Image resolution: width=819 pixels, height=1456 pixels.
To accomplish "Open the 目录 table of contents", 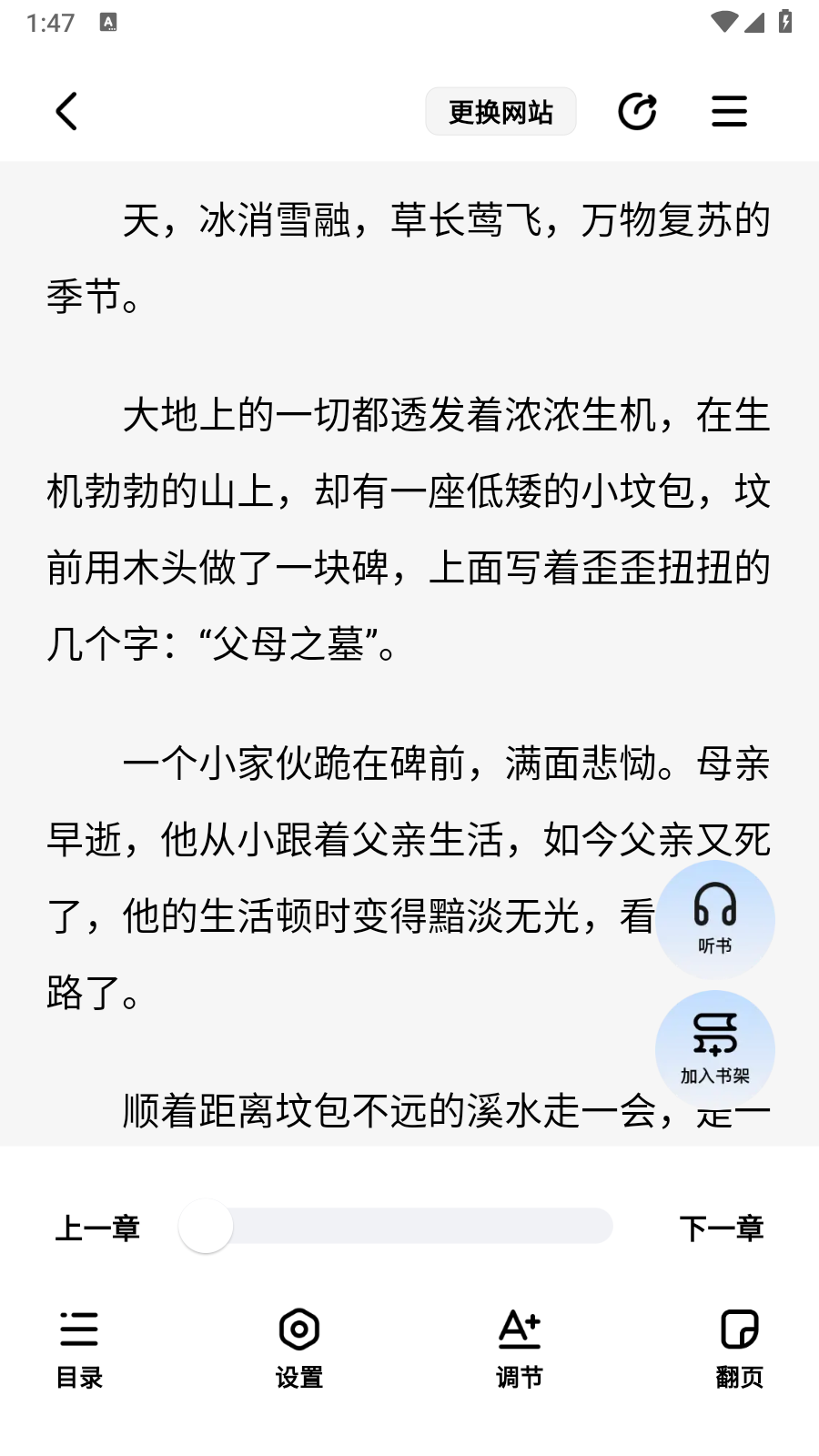I will [x=79, y=1350].
